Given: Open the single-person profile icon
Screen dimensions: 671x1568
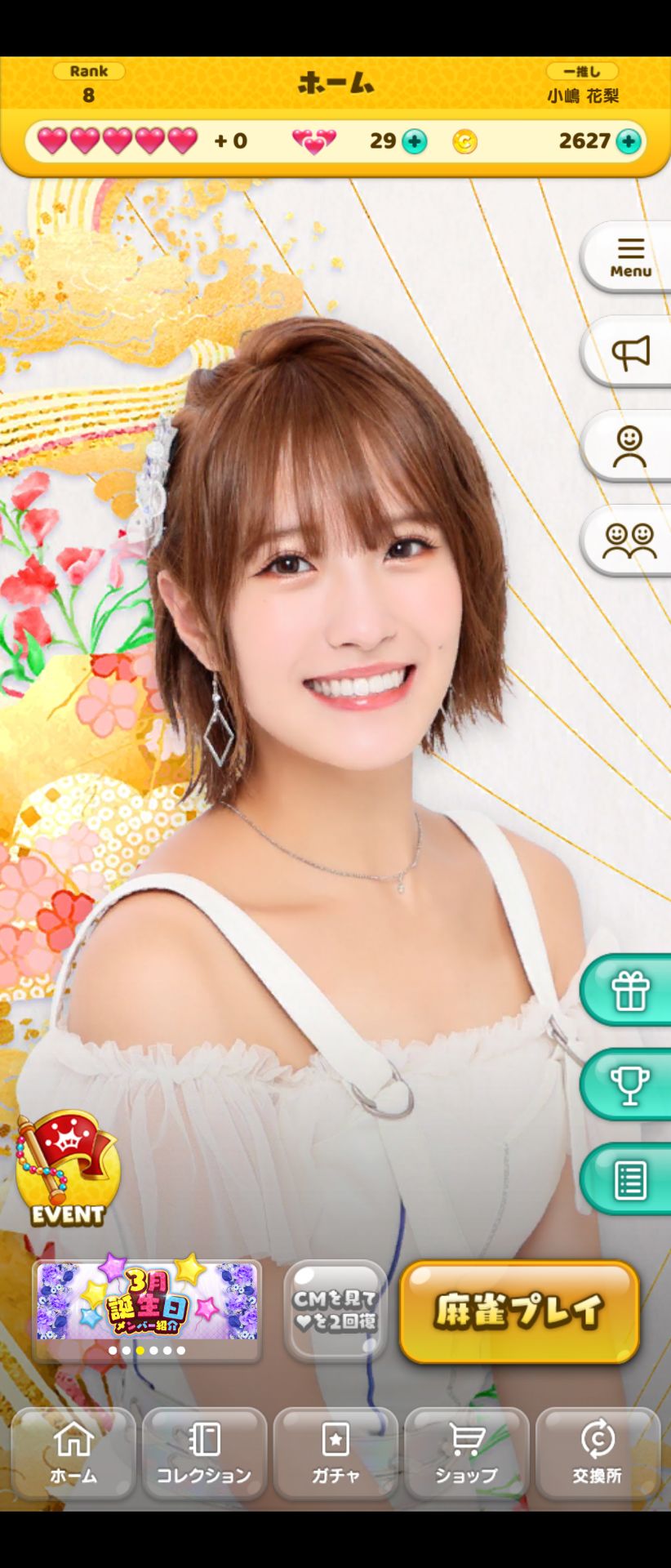Looking at the screenshot, I should (x=629, y=447).
